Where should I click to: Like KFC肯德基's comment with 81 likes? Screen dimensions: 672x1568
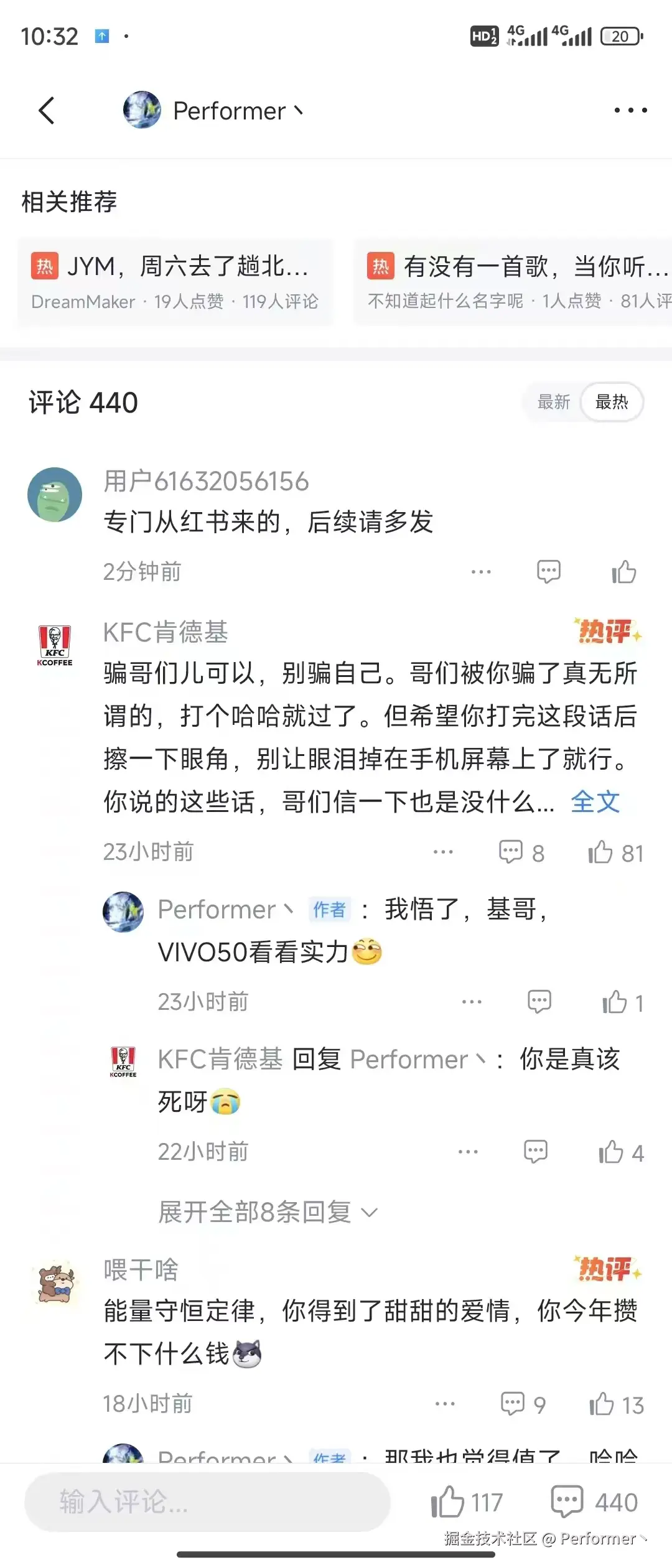coord(614,852)
